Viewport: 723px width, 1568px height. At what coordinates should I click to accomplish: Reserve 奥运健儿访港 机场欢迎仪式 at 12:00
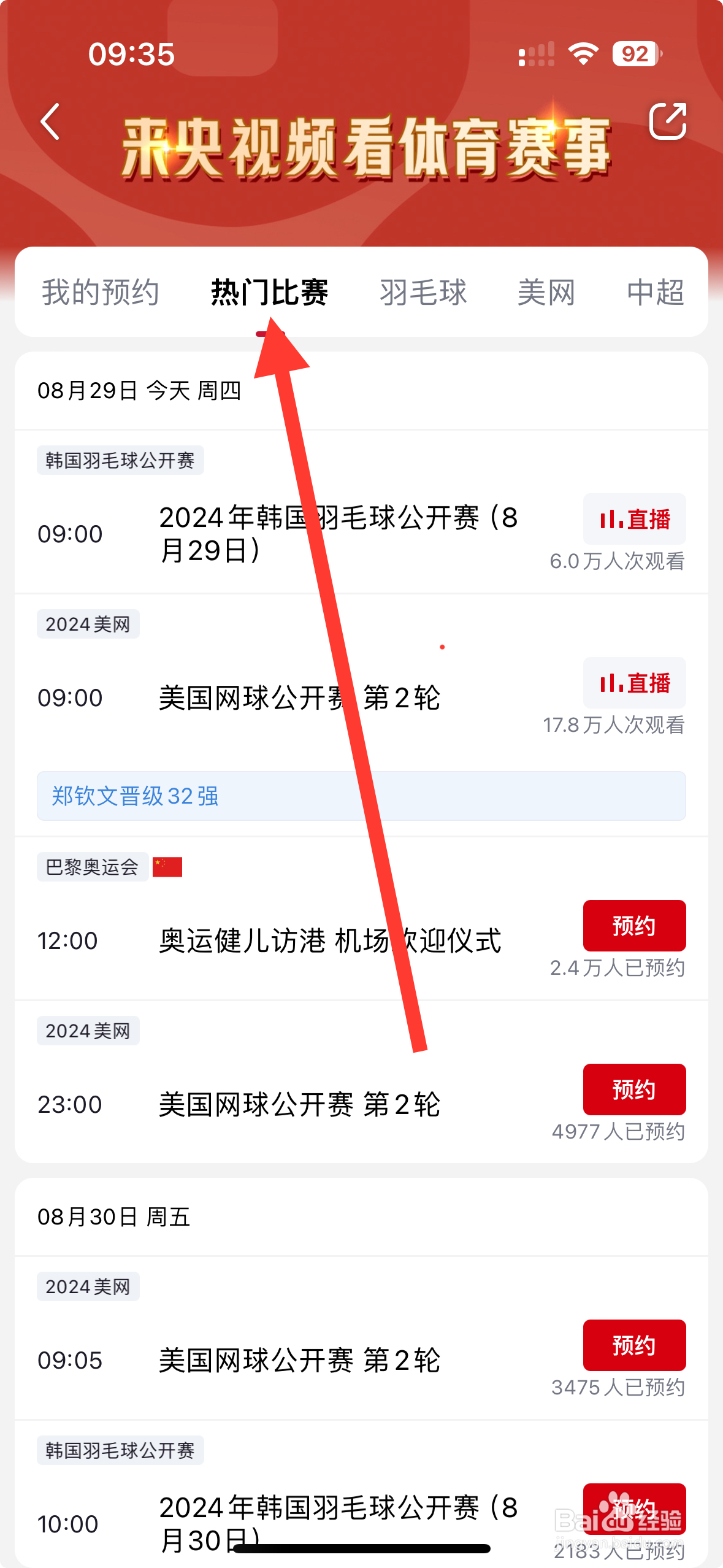(x=634, y=925)
